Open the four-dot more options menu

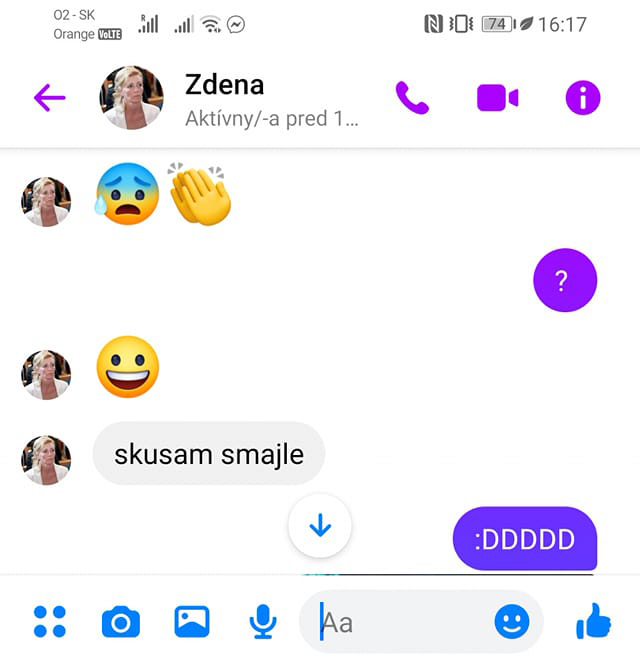tap(49, 622)
